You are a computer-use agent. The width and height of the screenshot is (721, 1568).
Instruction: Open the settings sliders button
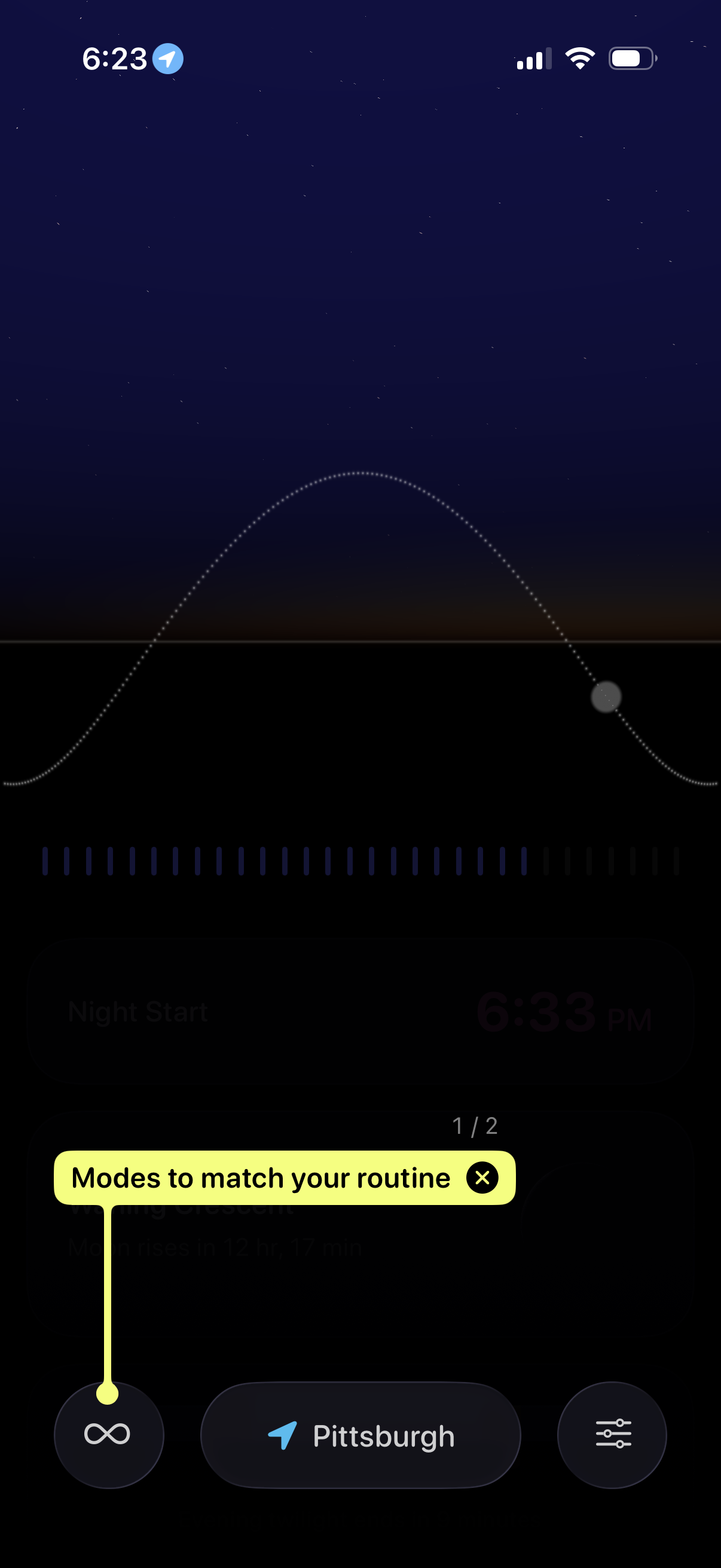coord(612,1435)
